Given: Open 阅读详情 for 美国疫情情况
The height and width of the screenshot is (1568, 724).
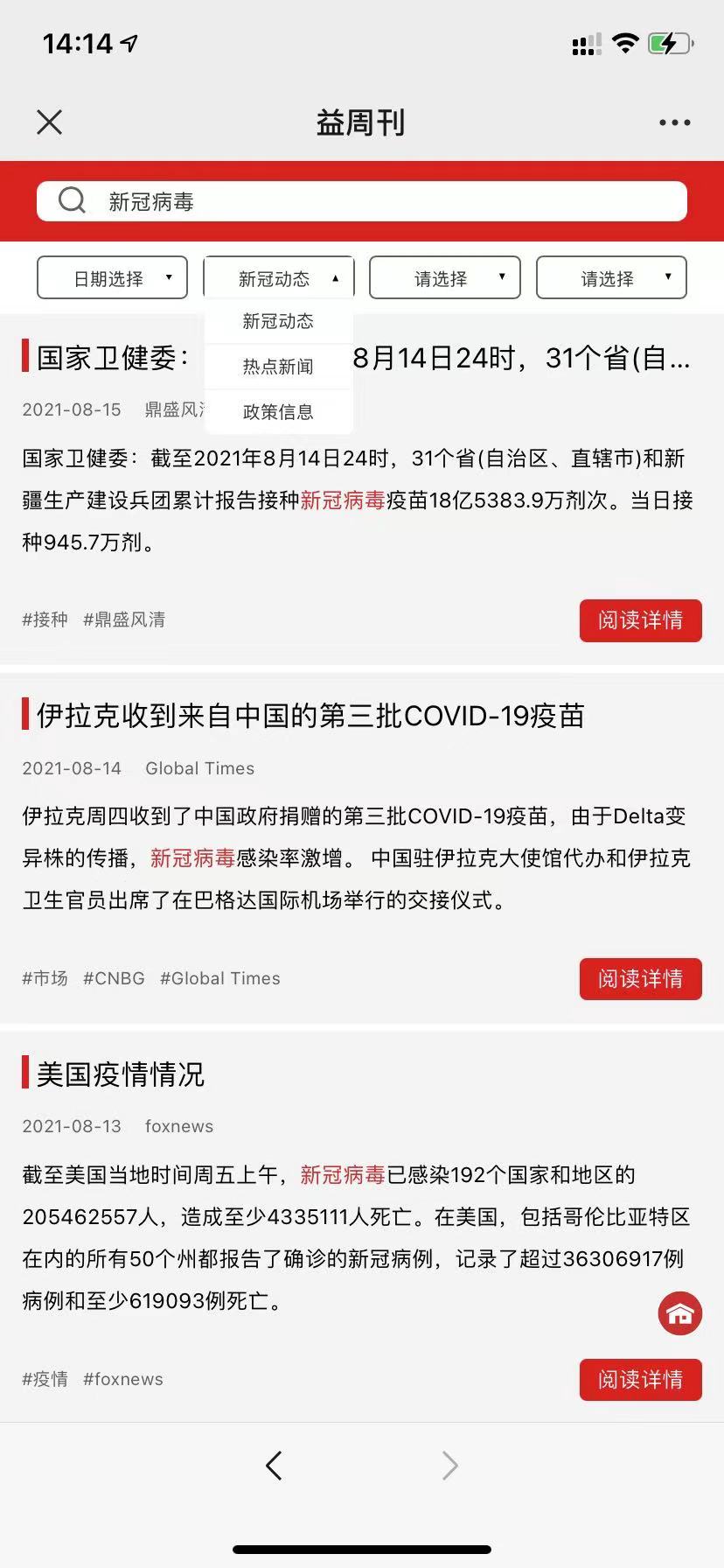Looking at the screenshot, I should 640,1379.
